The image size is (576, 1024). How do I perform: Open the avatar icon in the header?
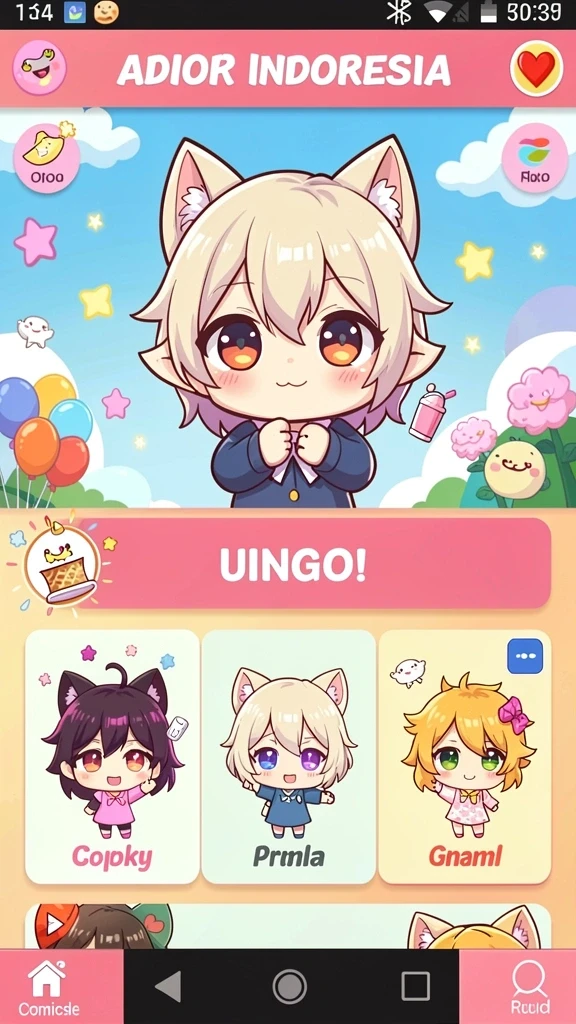[40, 67]
